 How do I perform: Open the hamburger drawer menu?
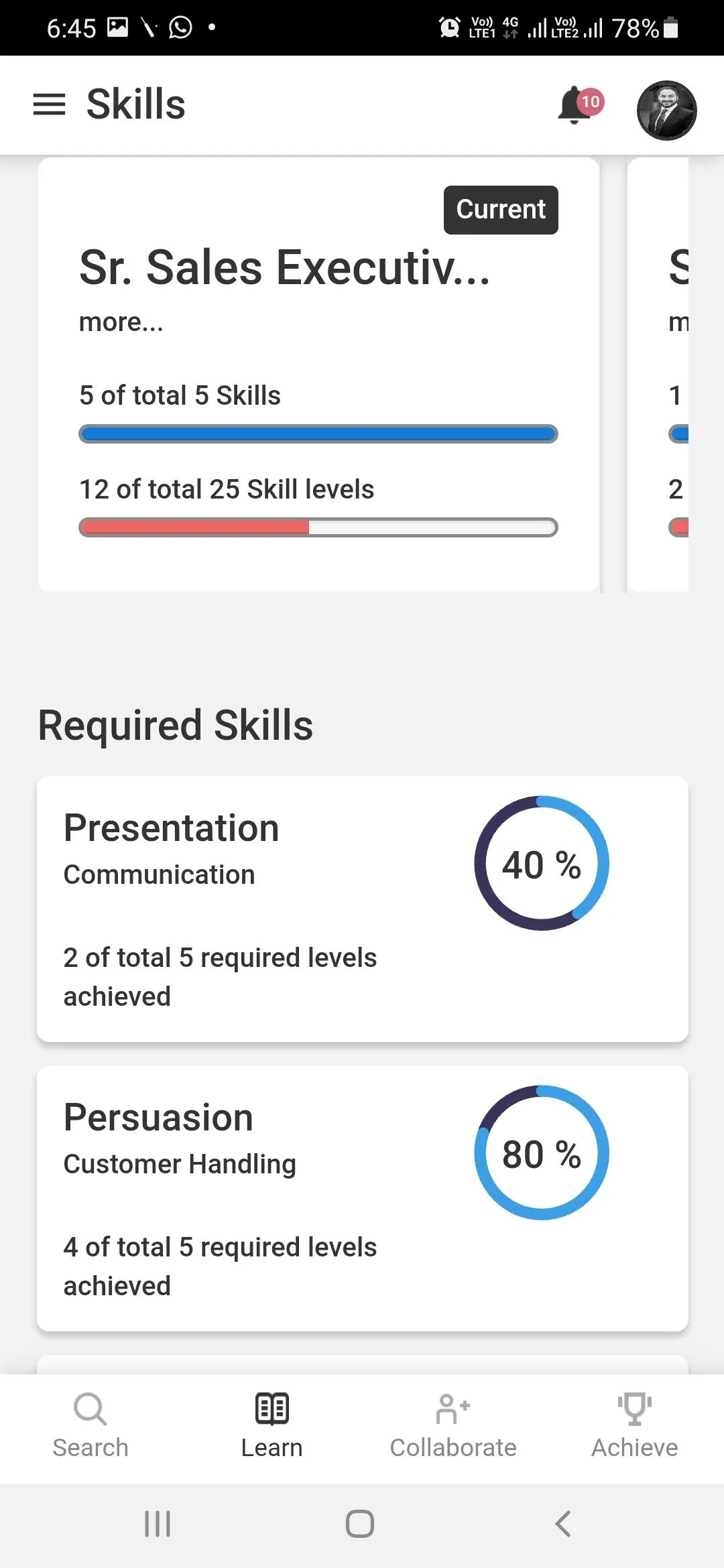[49, 105]
